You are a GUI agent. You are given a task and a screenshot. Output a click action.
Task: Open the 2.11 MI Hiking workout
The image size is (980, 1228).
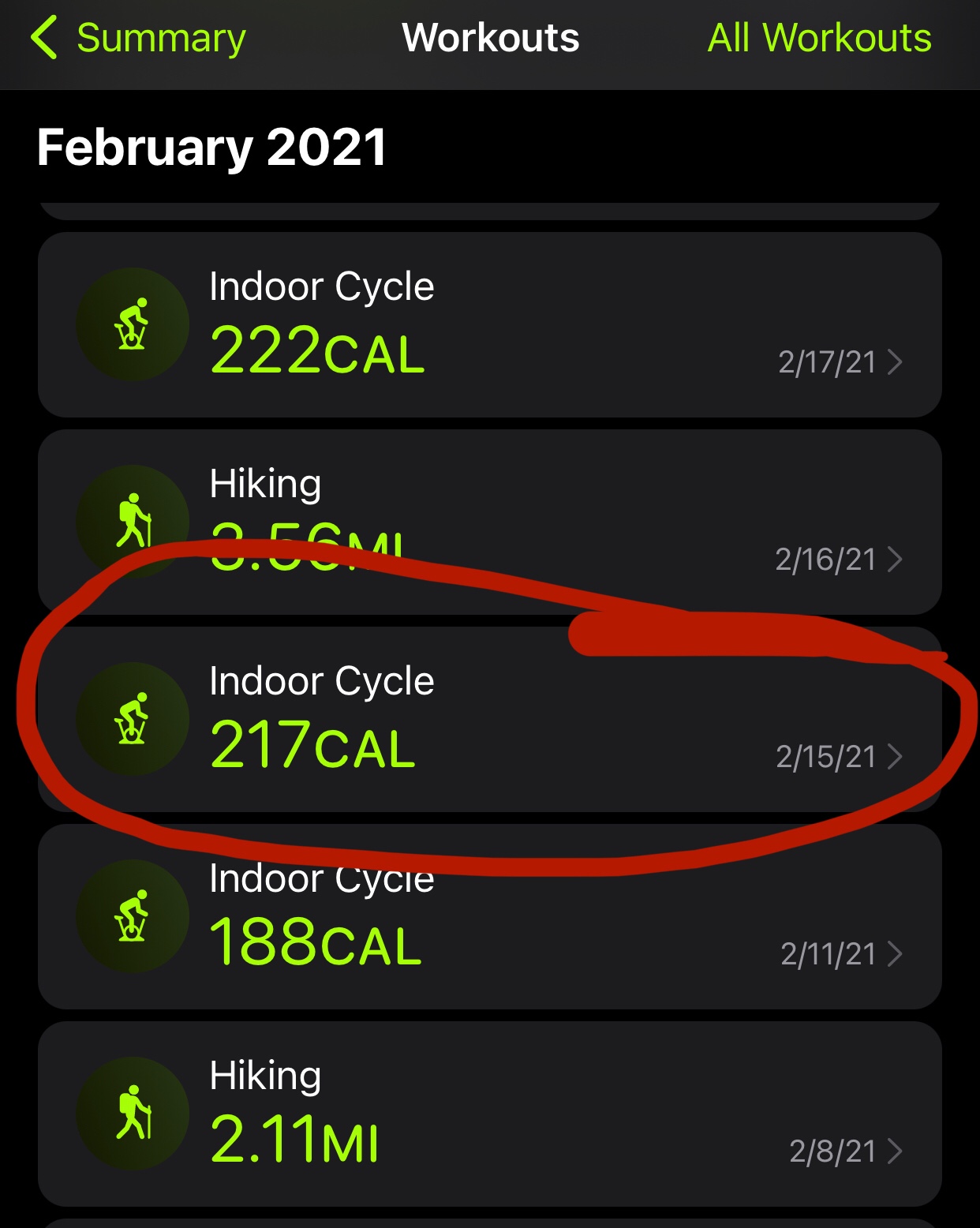tap(489, 1114)
